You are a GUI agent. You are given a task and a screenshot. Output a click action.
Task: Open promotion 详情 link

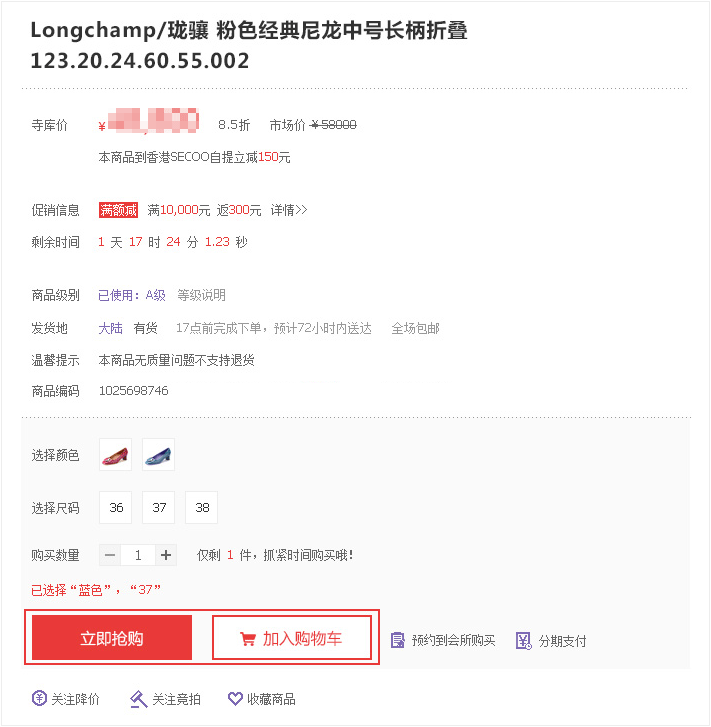point(289,210)
